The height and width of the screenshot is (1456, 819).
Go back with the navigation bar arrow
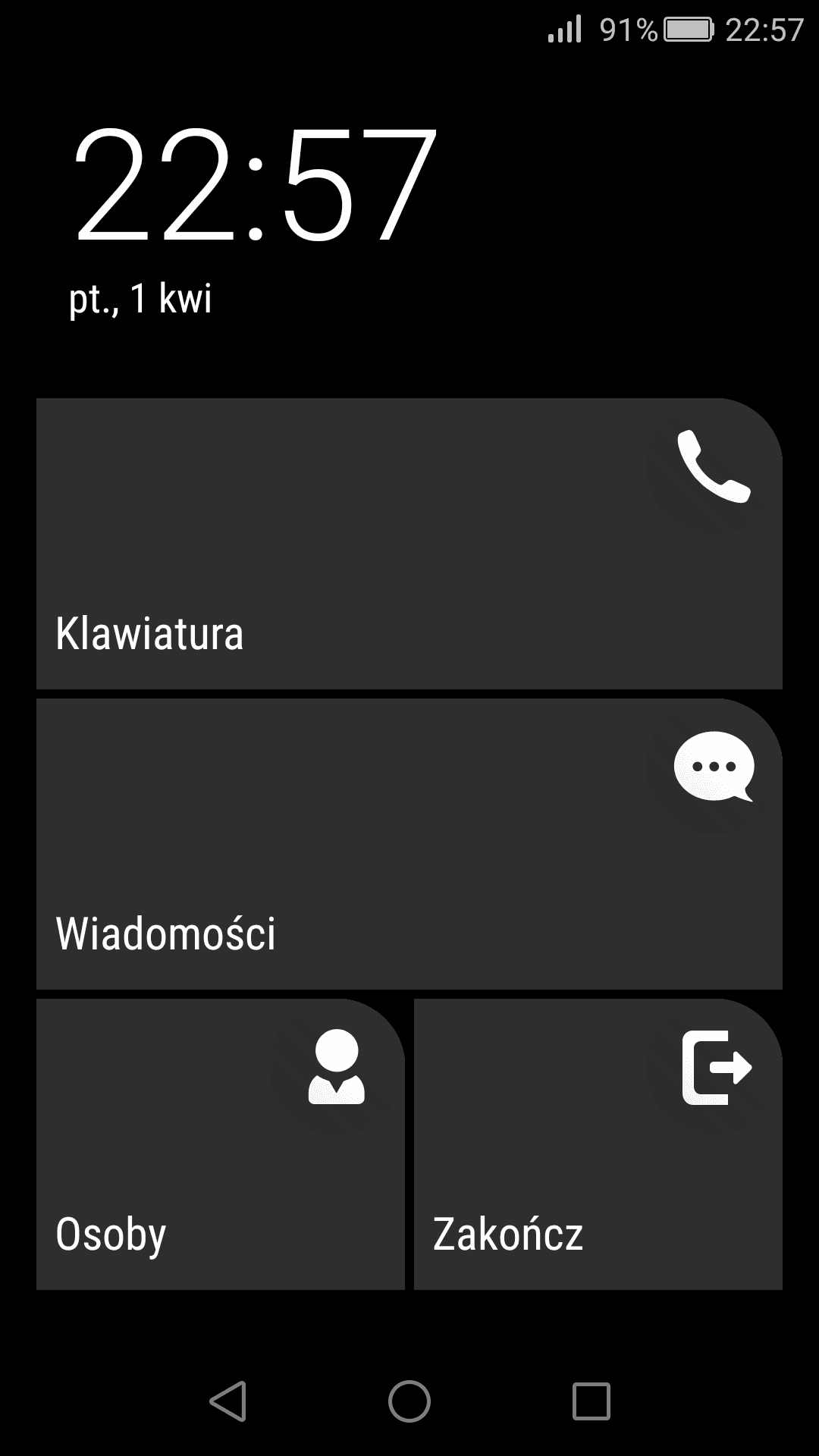(x=227, y=1401)
